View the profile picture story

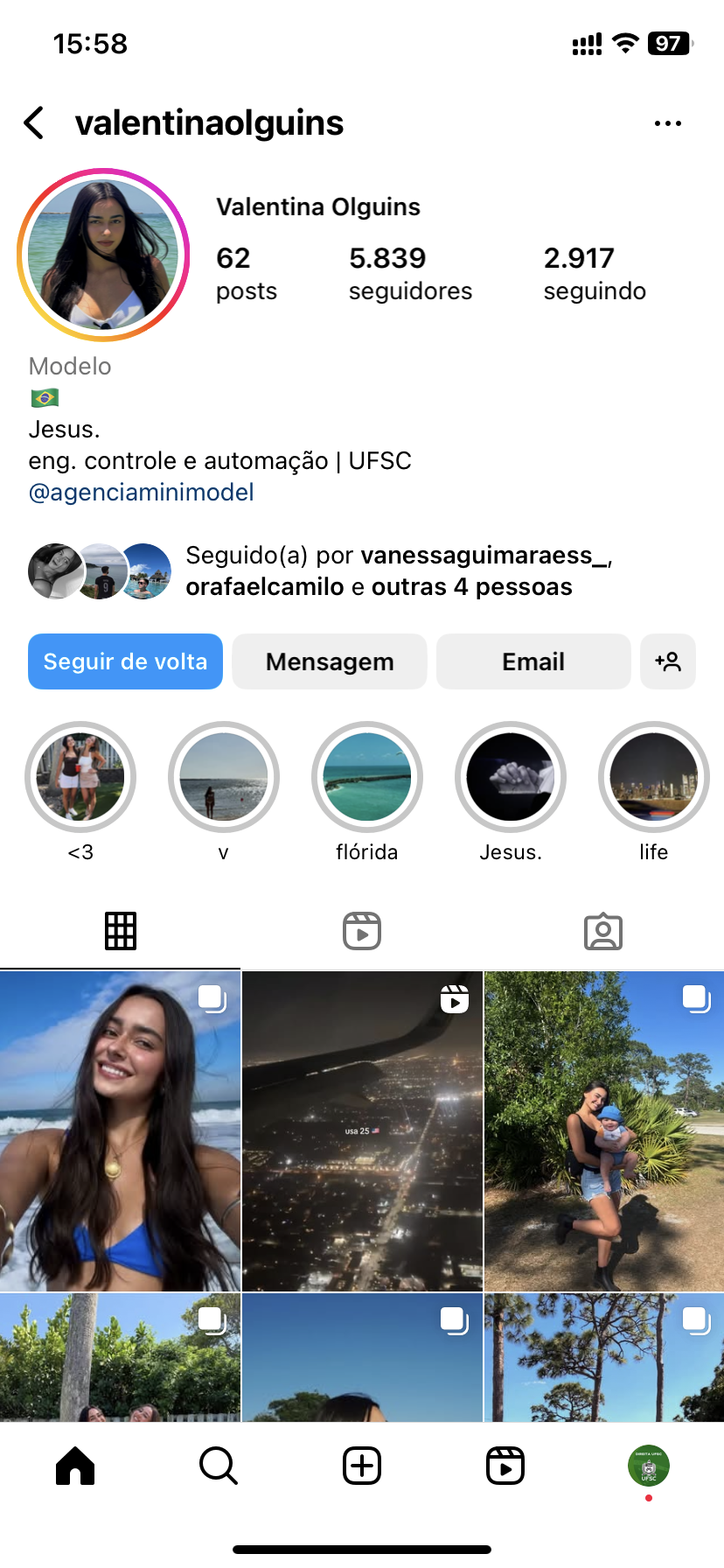(x=103, y=255)
